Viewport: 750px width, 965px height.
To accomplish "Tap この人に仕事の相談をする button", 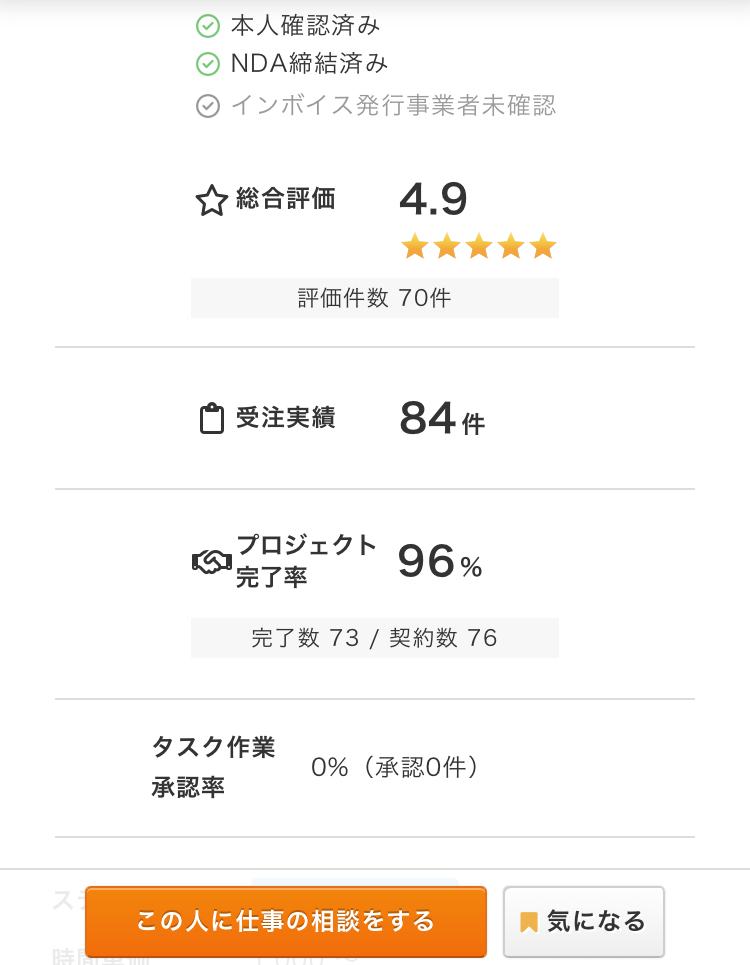I will point(286,921).
